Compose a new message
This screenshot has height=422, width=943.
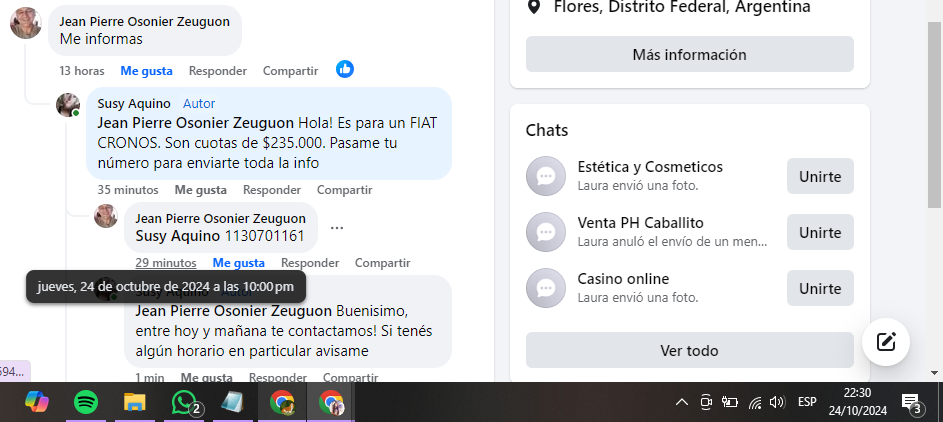pyautogui.click(x=885, y=343)
